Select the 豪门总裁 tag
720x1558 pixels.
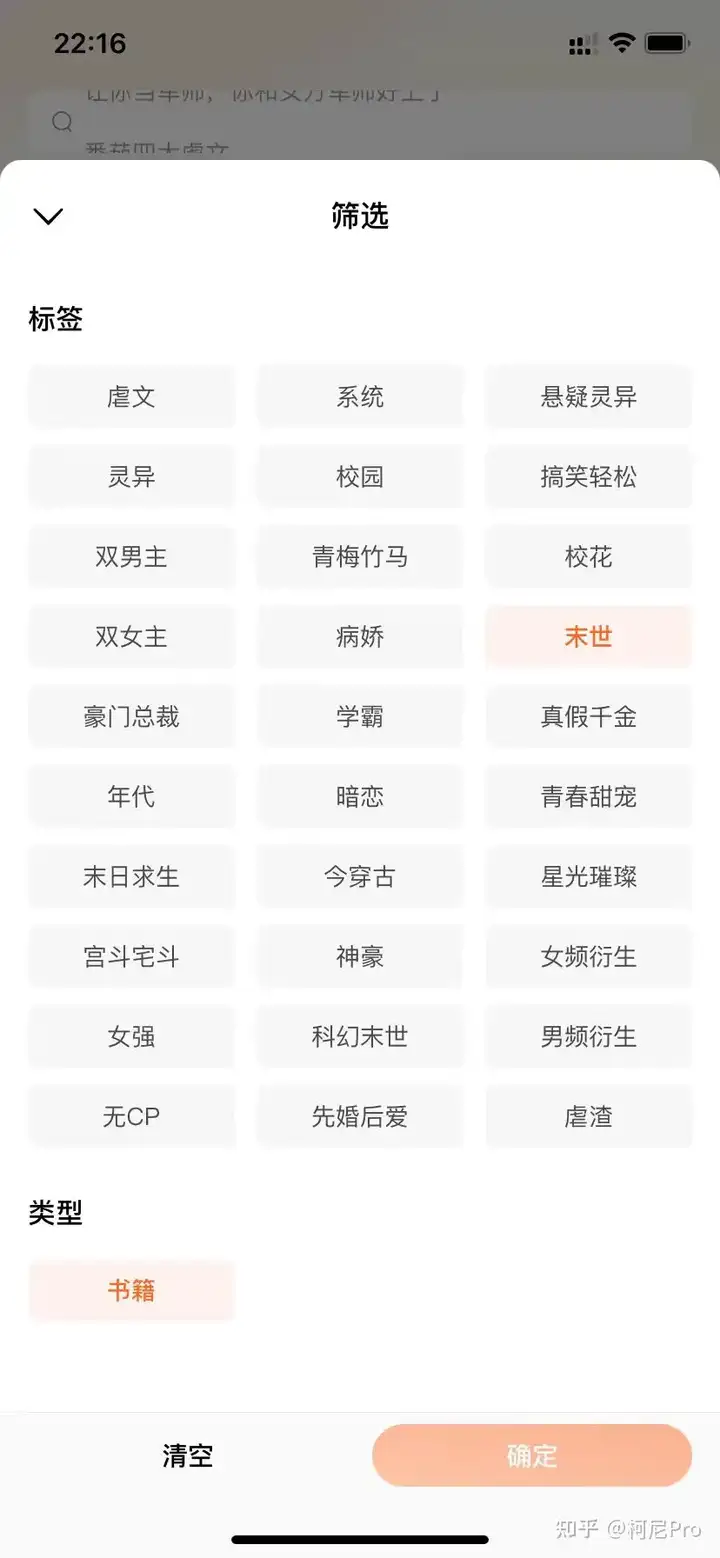pyautogui.click(x=131, y=717)
